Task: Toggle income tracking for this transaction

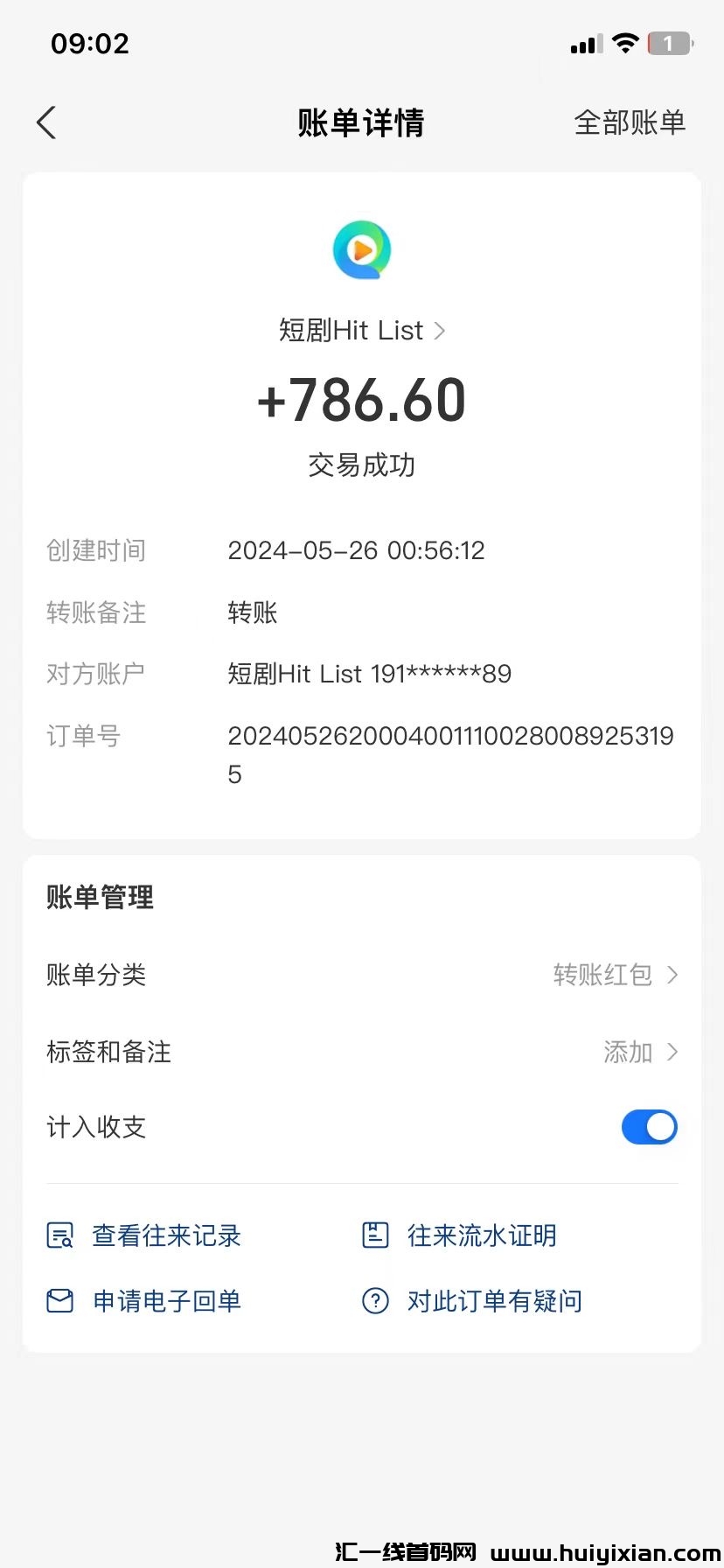Action: tap(649, 1127)
